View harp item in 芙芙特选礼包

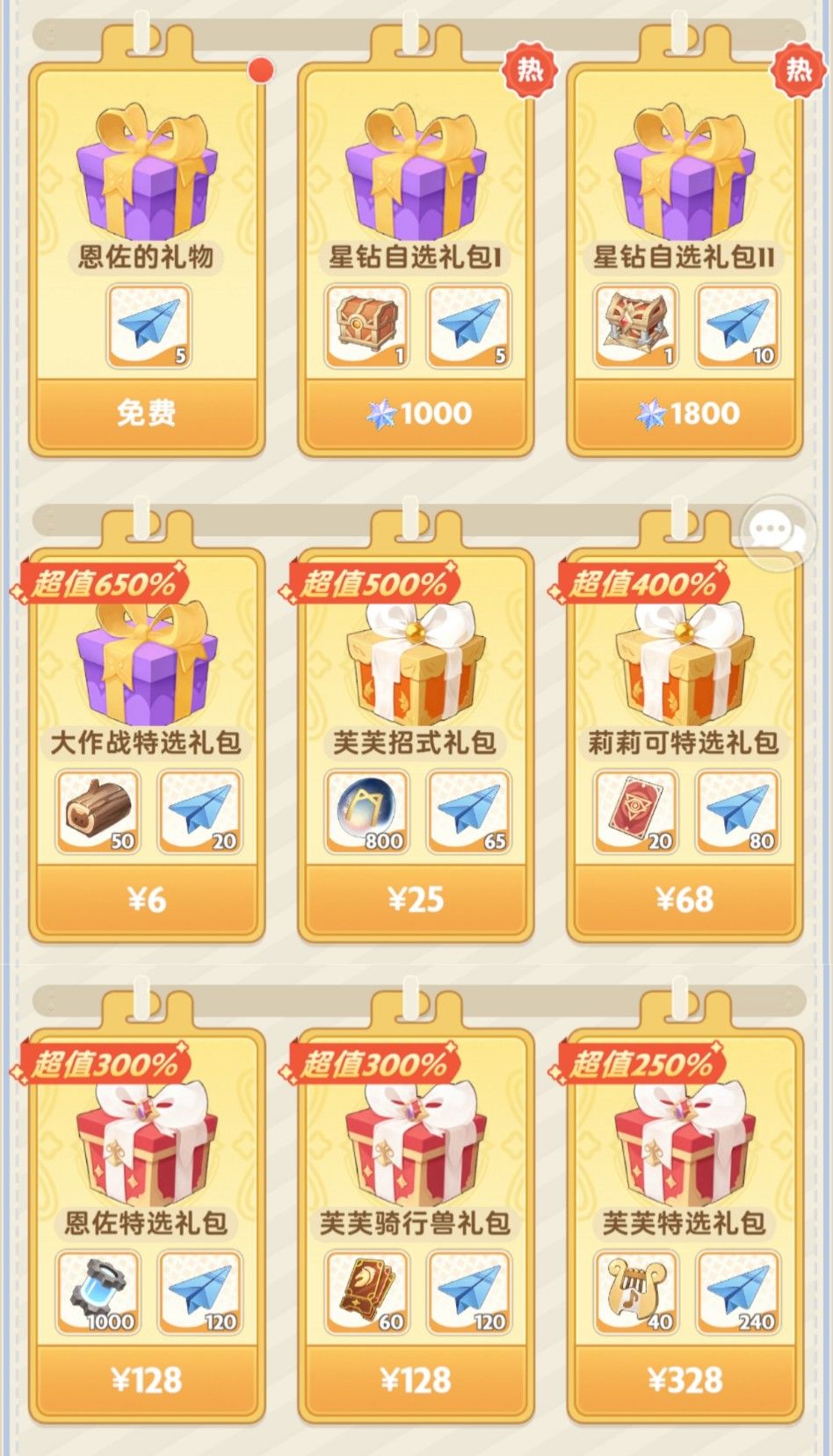pyautogui.click(x=636, y=1293)
